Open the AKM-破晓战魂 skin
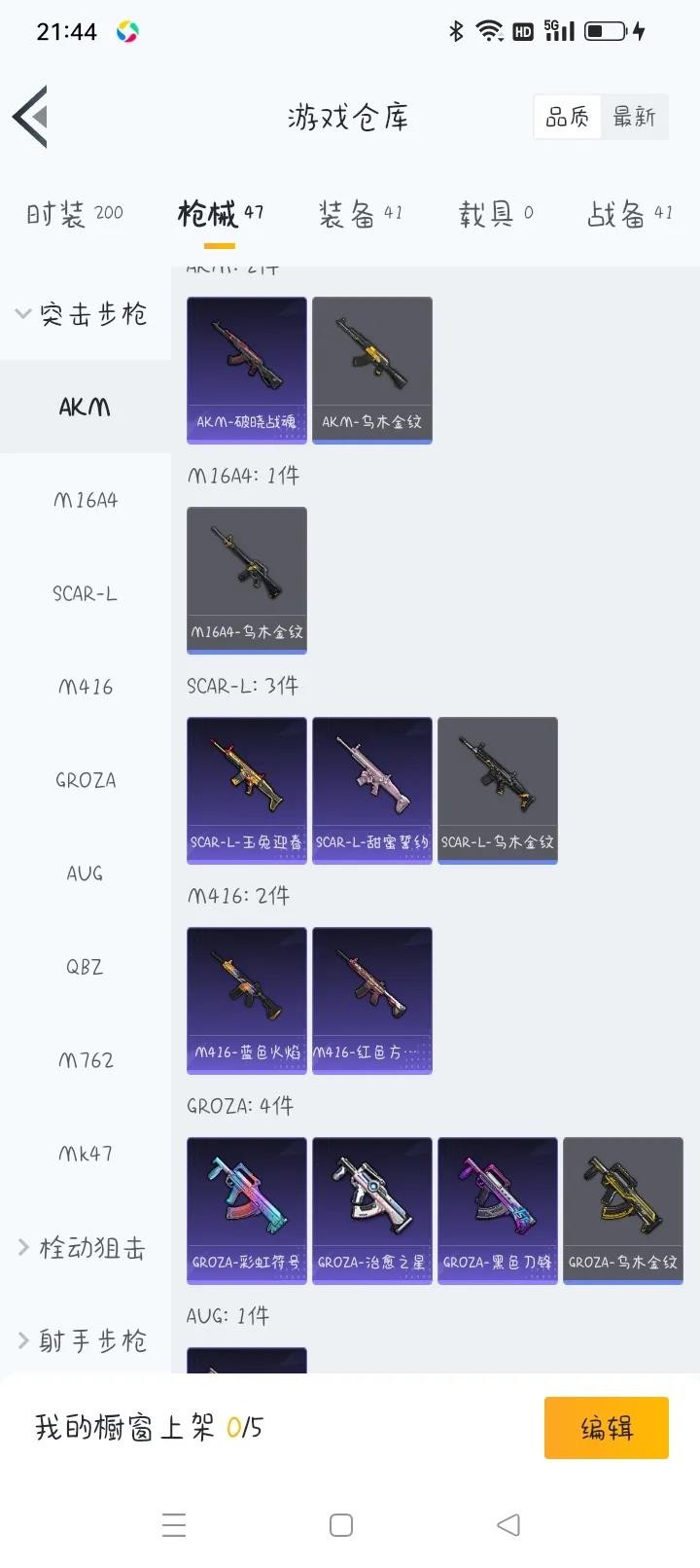Viewport: 700px width, 1568px height. (x=247, y=370)
